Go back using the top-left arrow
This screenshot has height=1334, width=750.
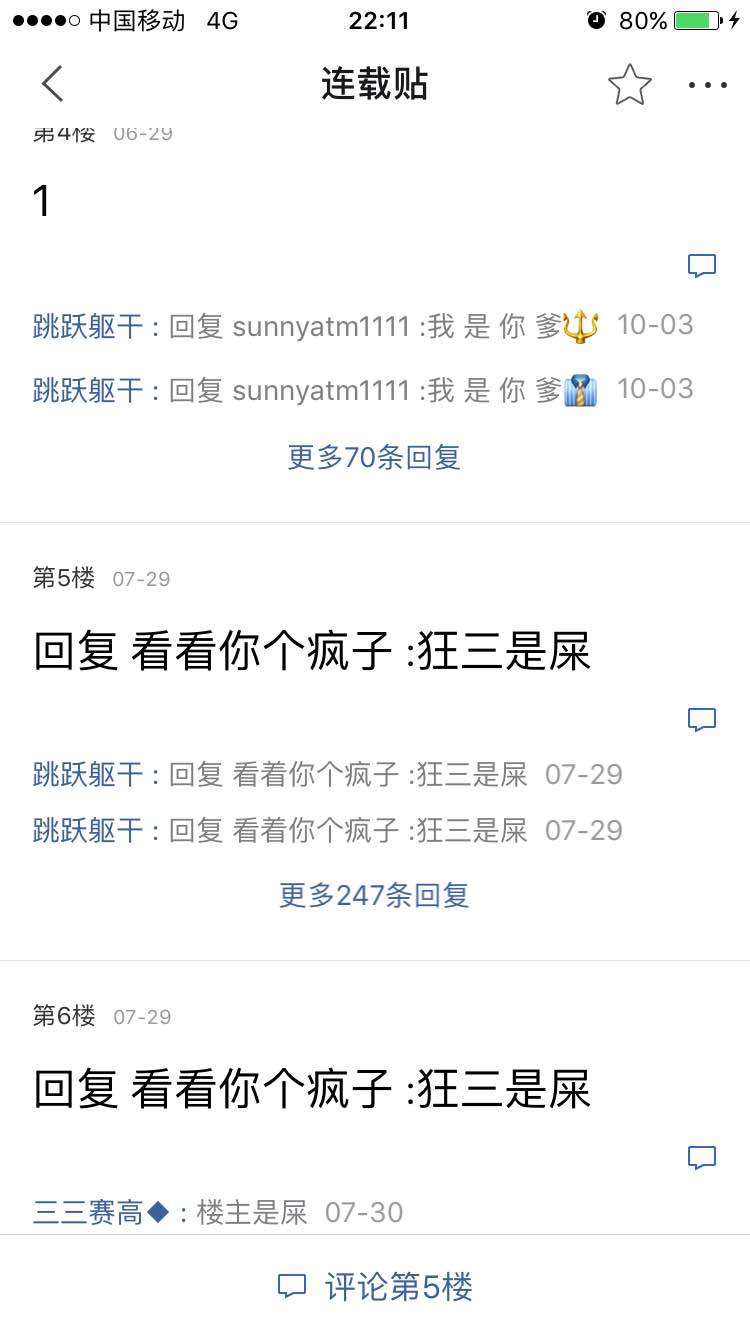pyautogui.click(x=53, y=84)
